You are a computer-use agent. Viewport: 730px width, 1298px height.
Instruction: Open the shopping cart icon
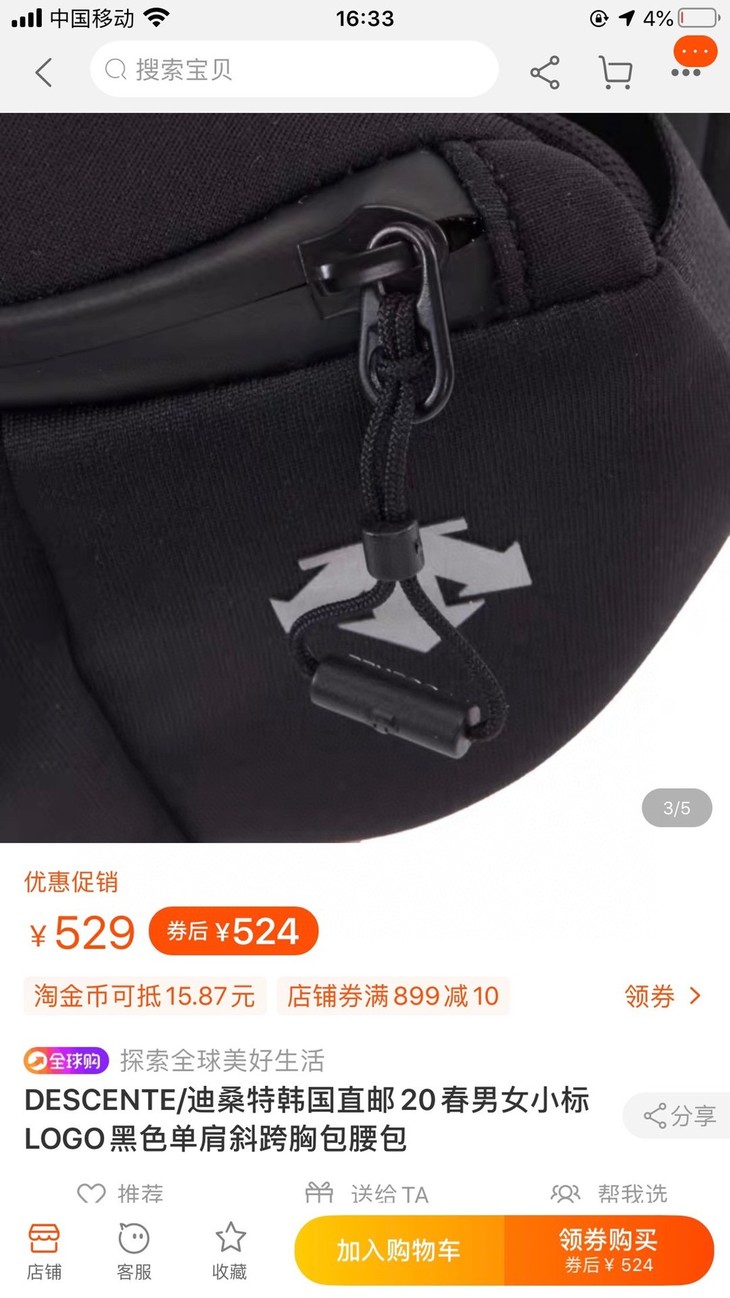[615, 72]
